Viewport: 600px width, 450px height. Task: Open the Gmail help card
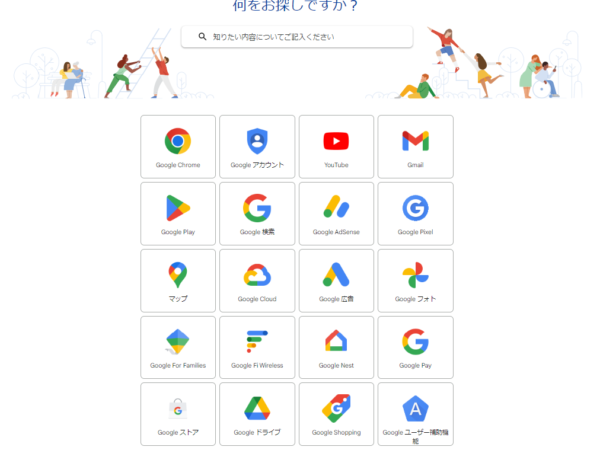pos(415,146)
